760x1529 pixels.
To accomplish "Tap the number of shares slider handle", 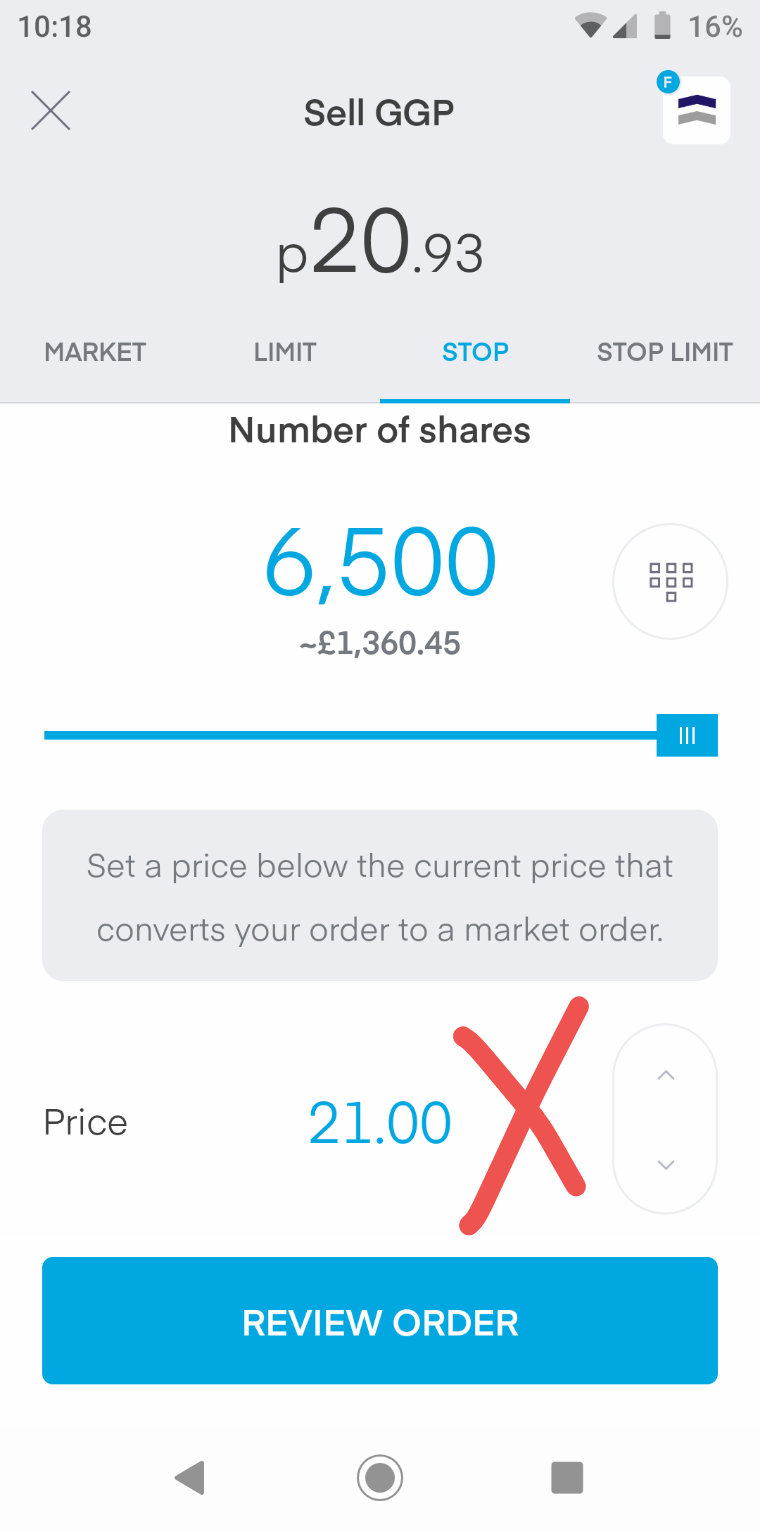I will (687, 736).
